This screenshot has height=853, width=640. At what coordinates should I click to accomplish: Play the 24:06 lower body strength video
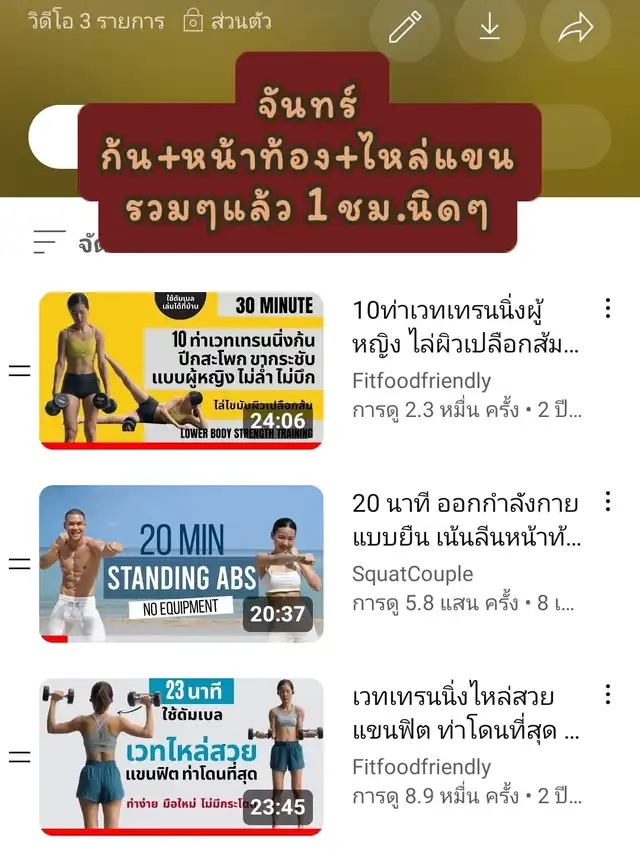pyautogui.click(x=181, y=370)
